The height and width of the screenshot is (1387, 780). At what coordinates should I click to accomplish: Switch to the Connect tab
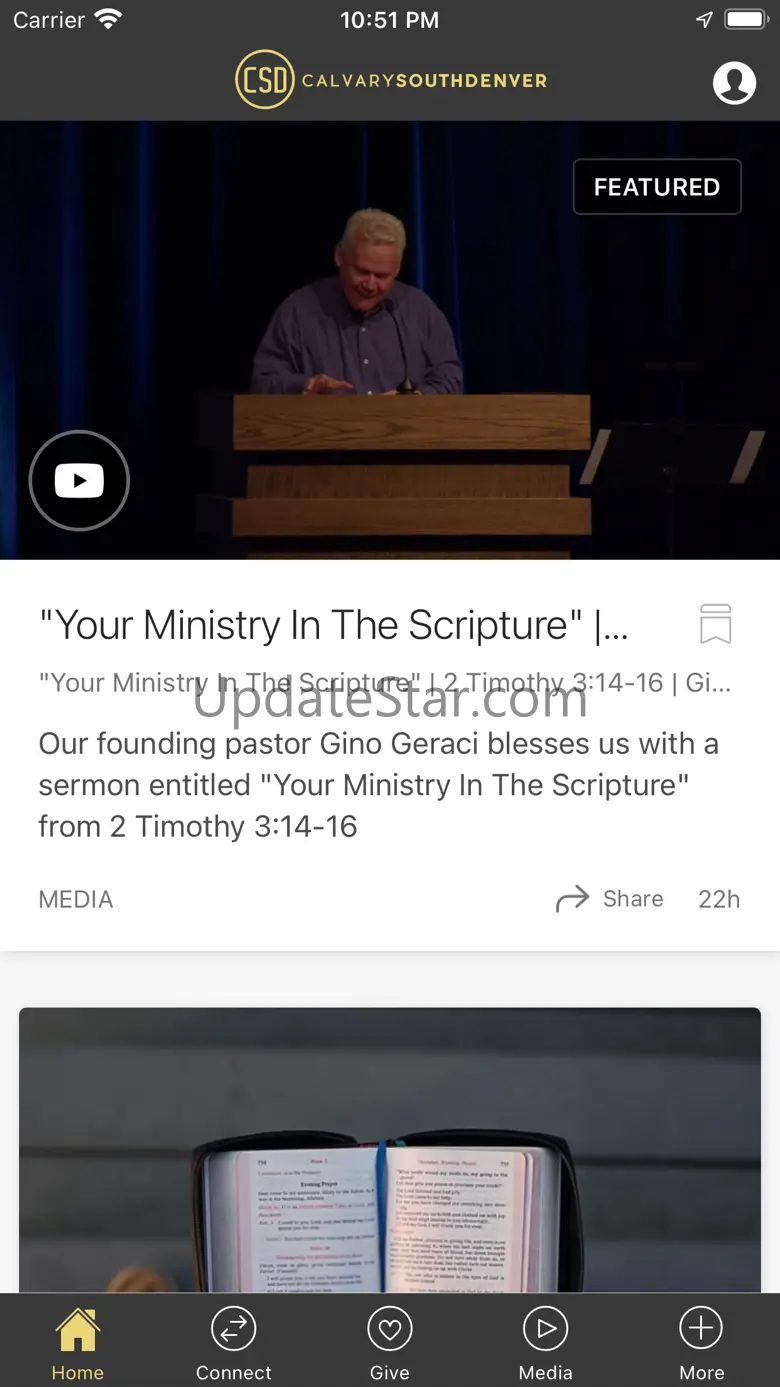coord(234,1344)
